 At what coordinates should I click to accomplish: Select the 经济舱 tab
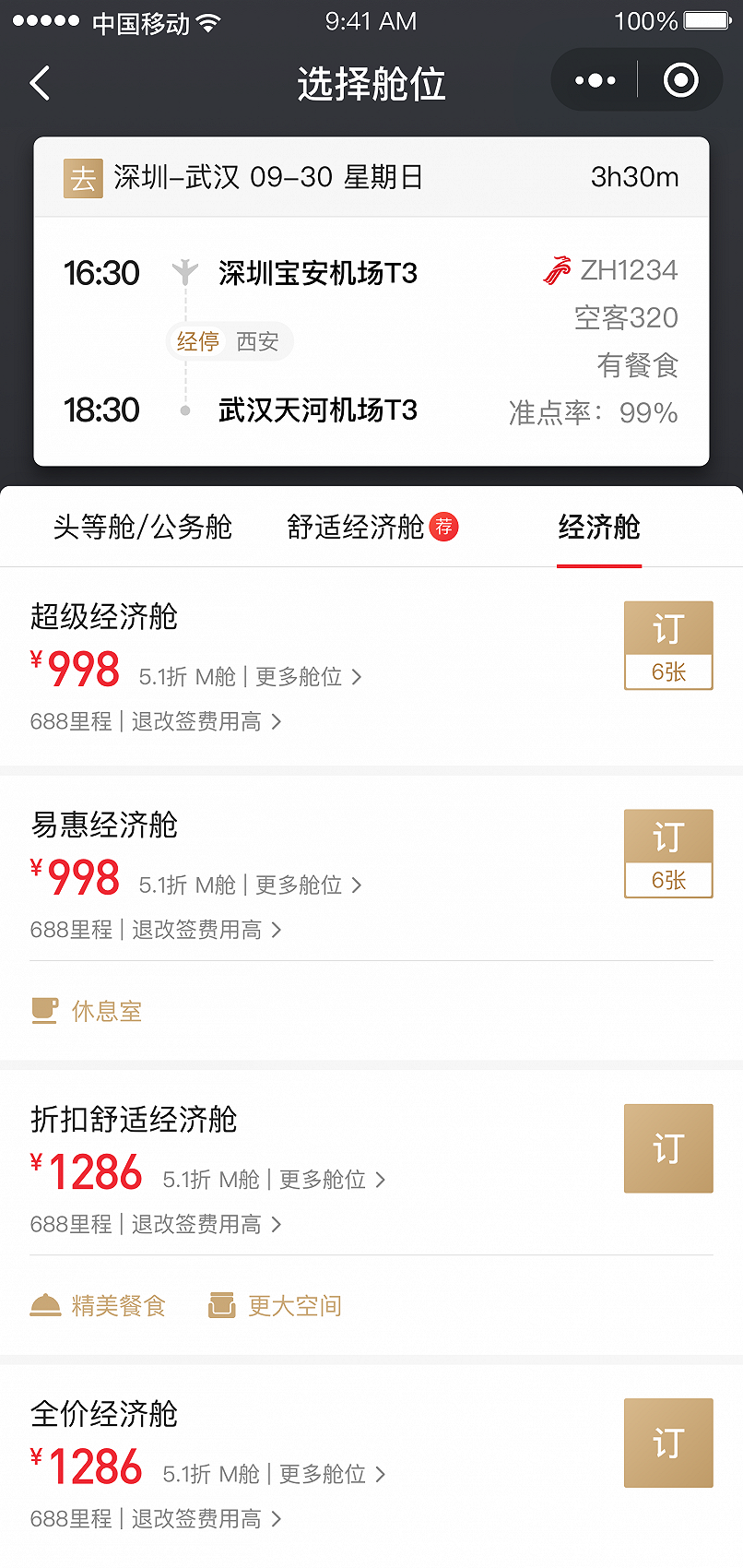click(599, 528)
